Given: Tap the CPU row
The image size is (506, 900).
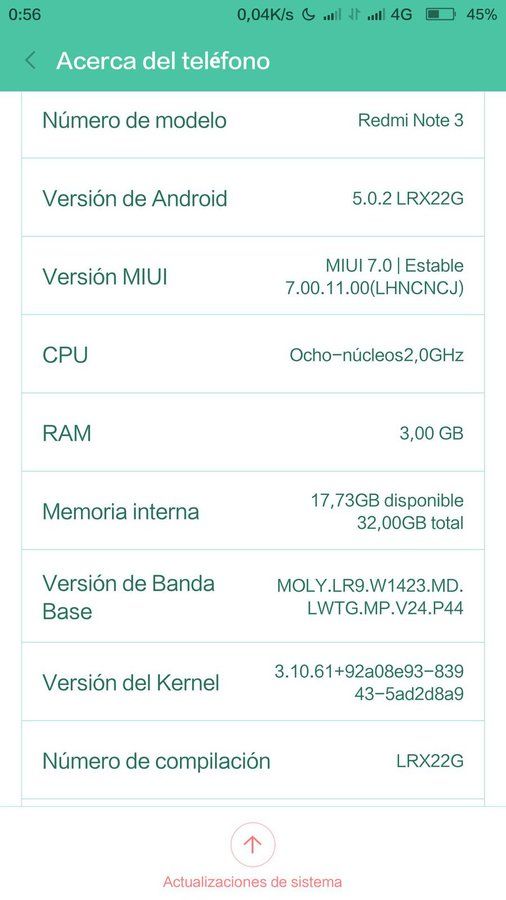Looking at the screenshot, I should coord(253,354).
